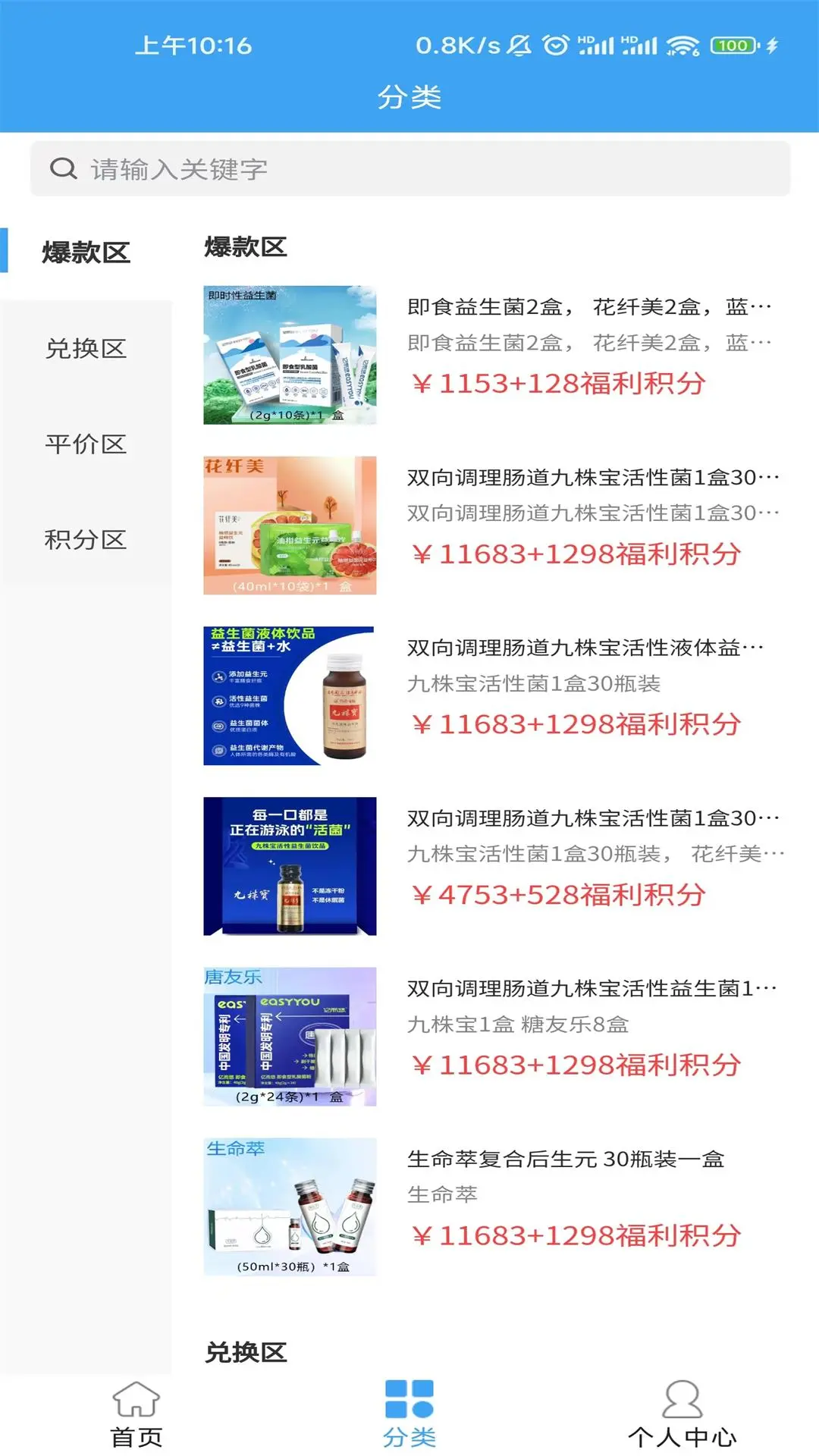Click the muted notifications icon in status bar
The image size is (819, 1456).
click(519, 45)
